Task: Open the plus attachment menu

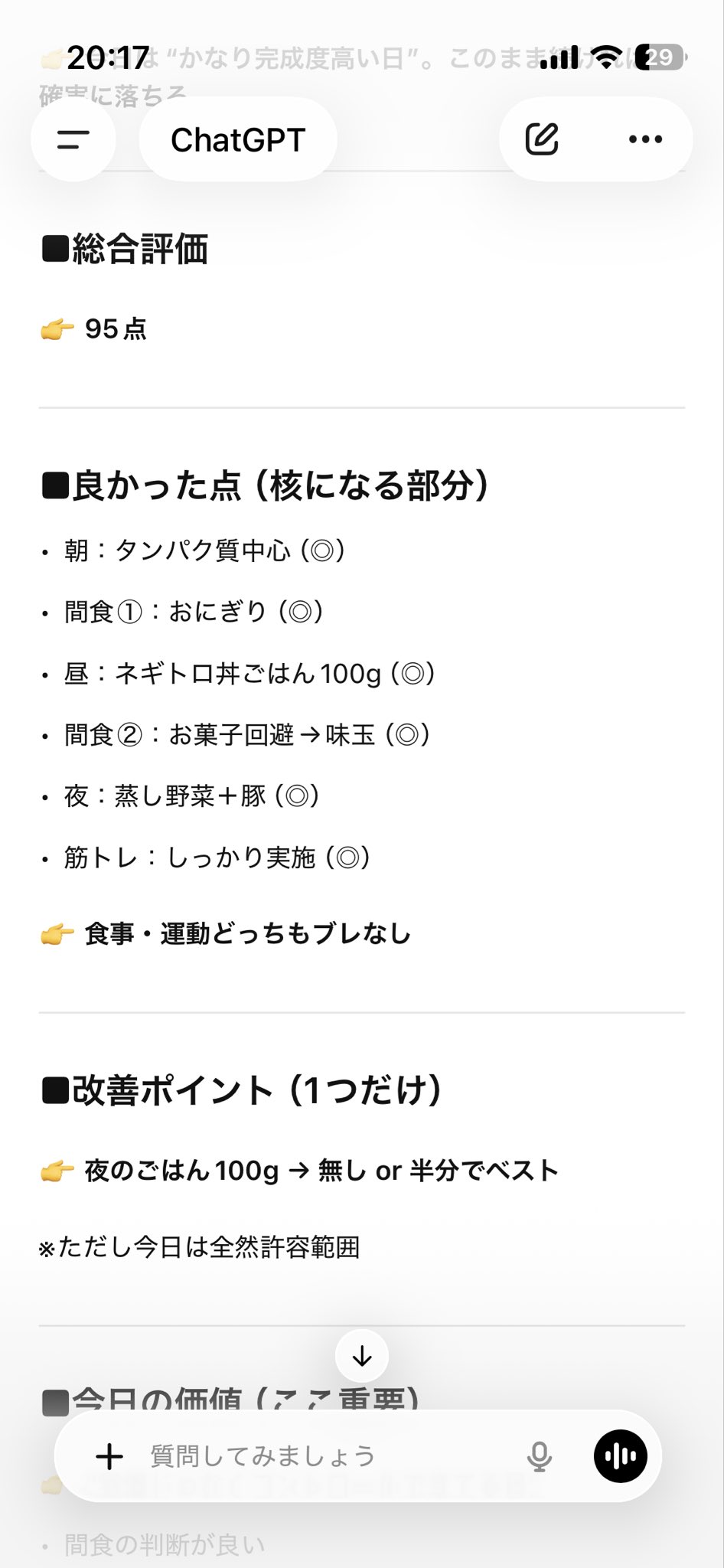Action: point(109,1457)
